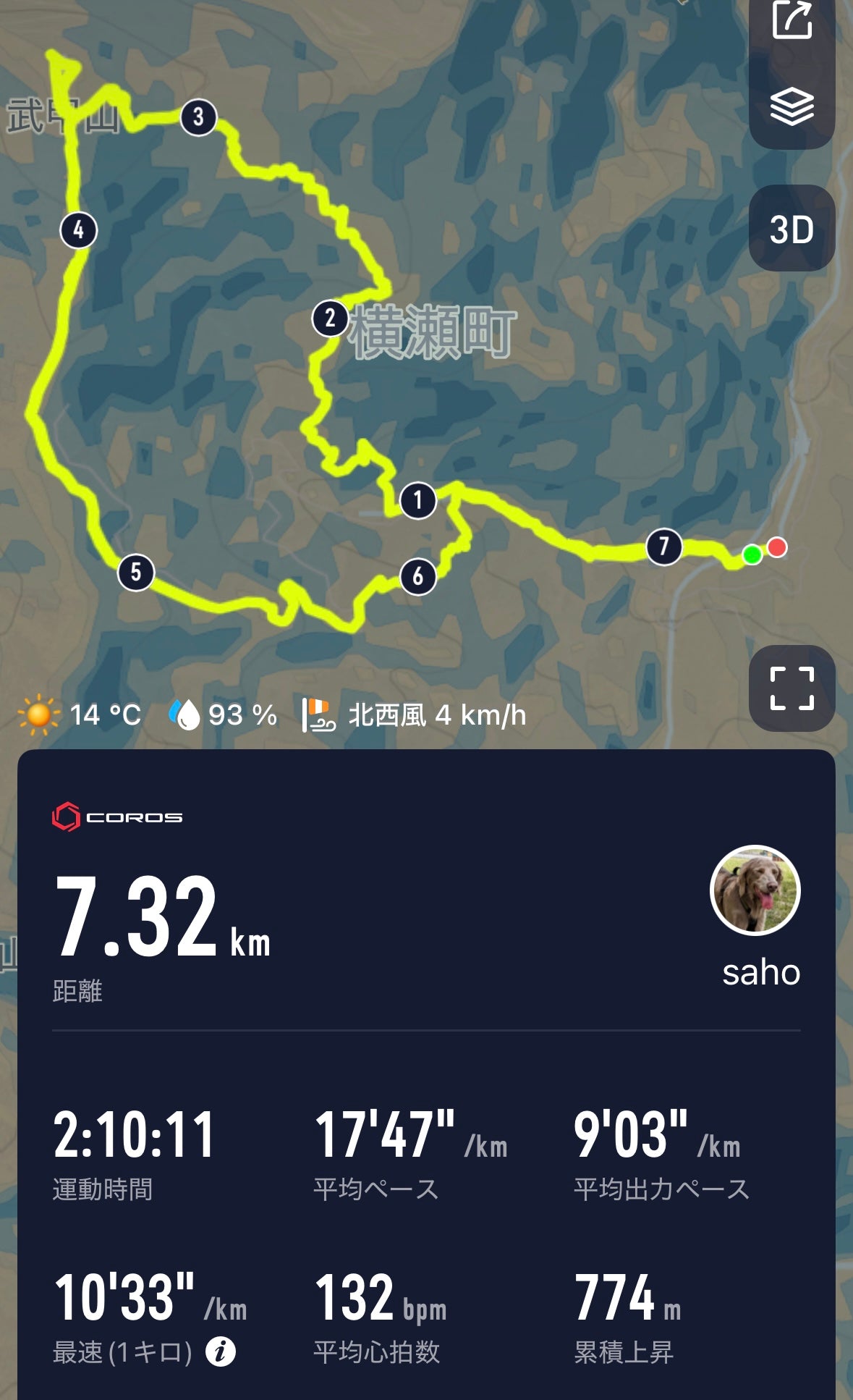Share this workout activity
853x1400 pixels.
[x=792, y=21]
